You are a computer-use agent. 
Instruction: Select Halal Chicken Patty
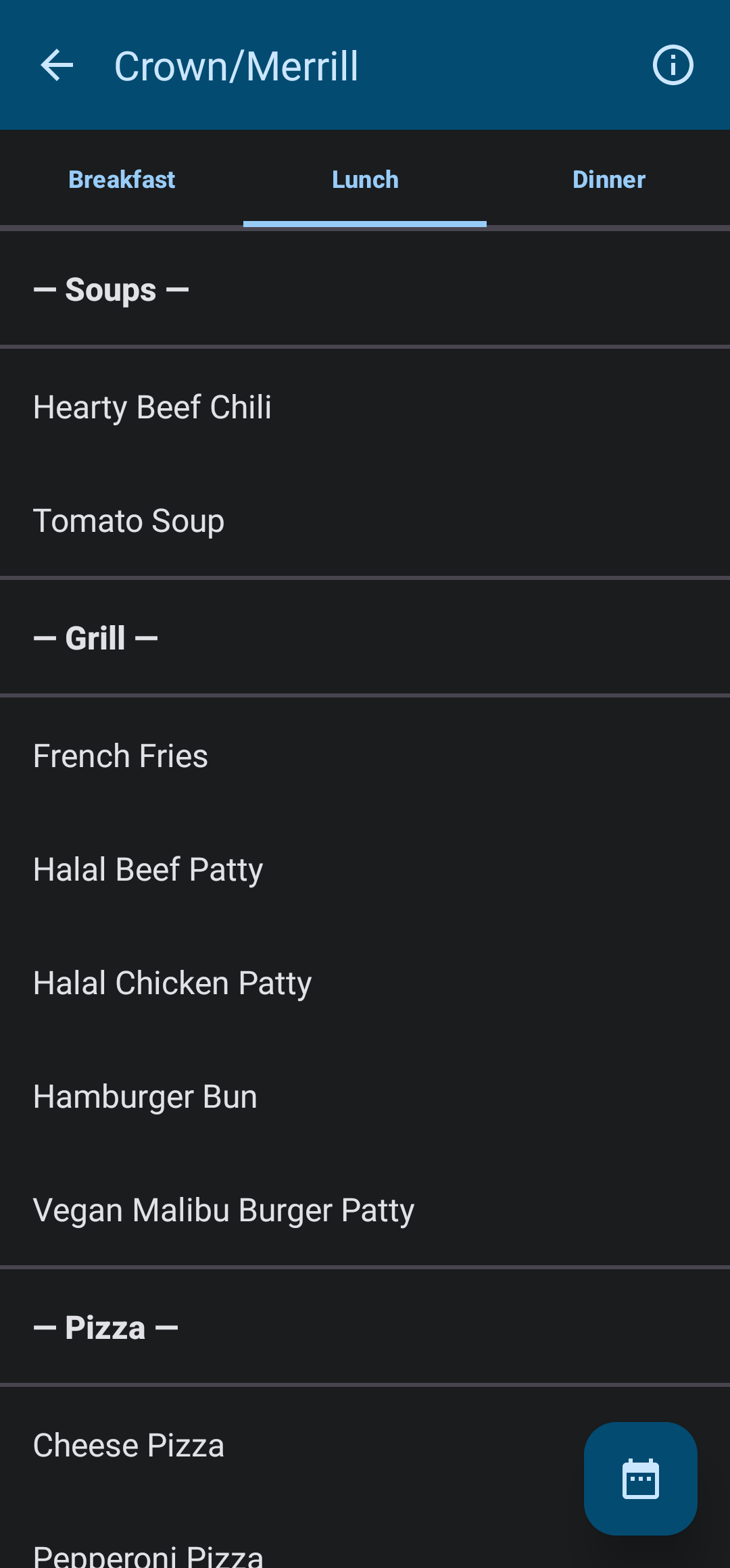(x=172, y=983)
